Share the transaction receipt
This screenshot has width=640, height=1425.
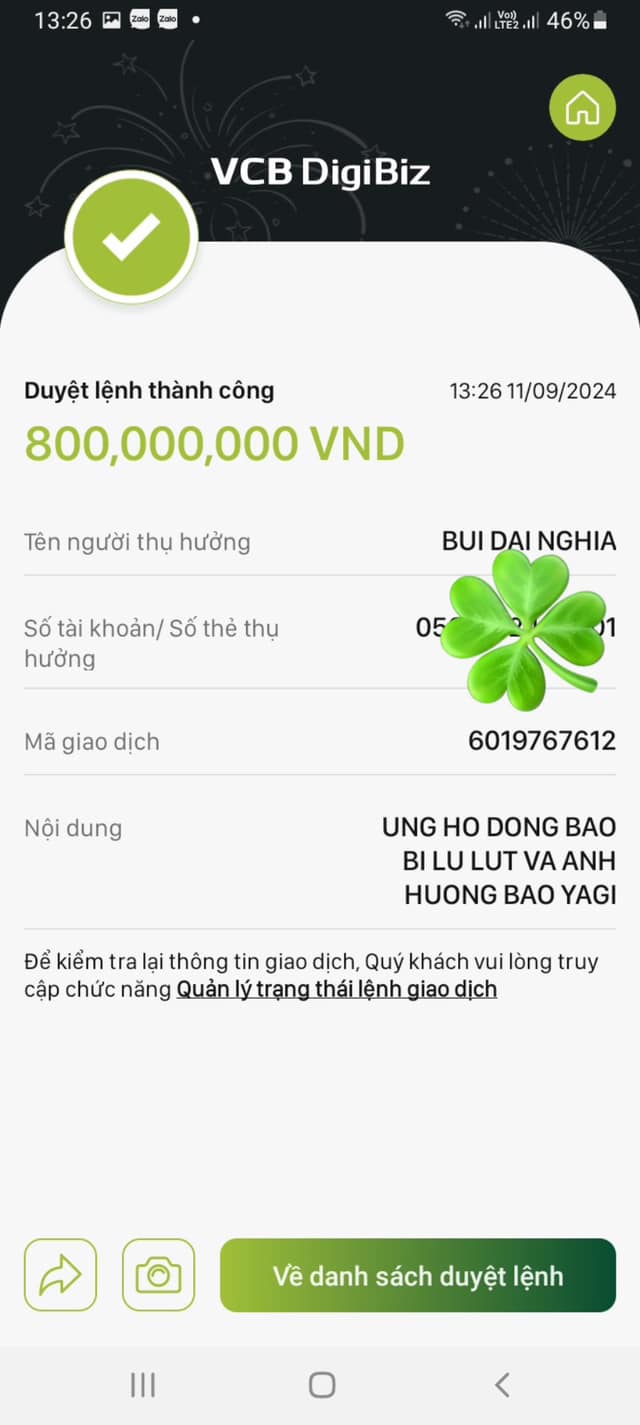point(60,1275)
